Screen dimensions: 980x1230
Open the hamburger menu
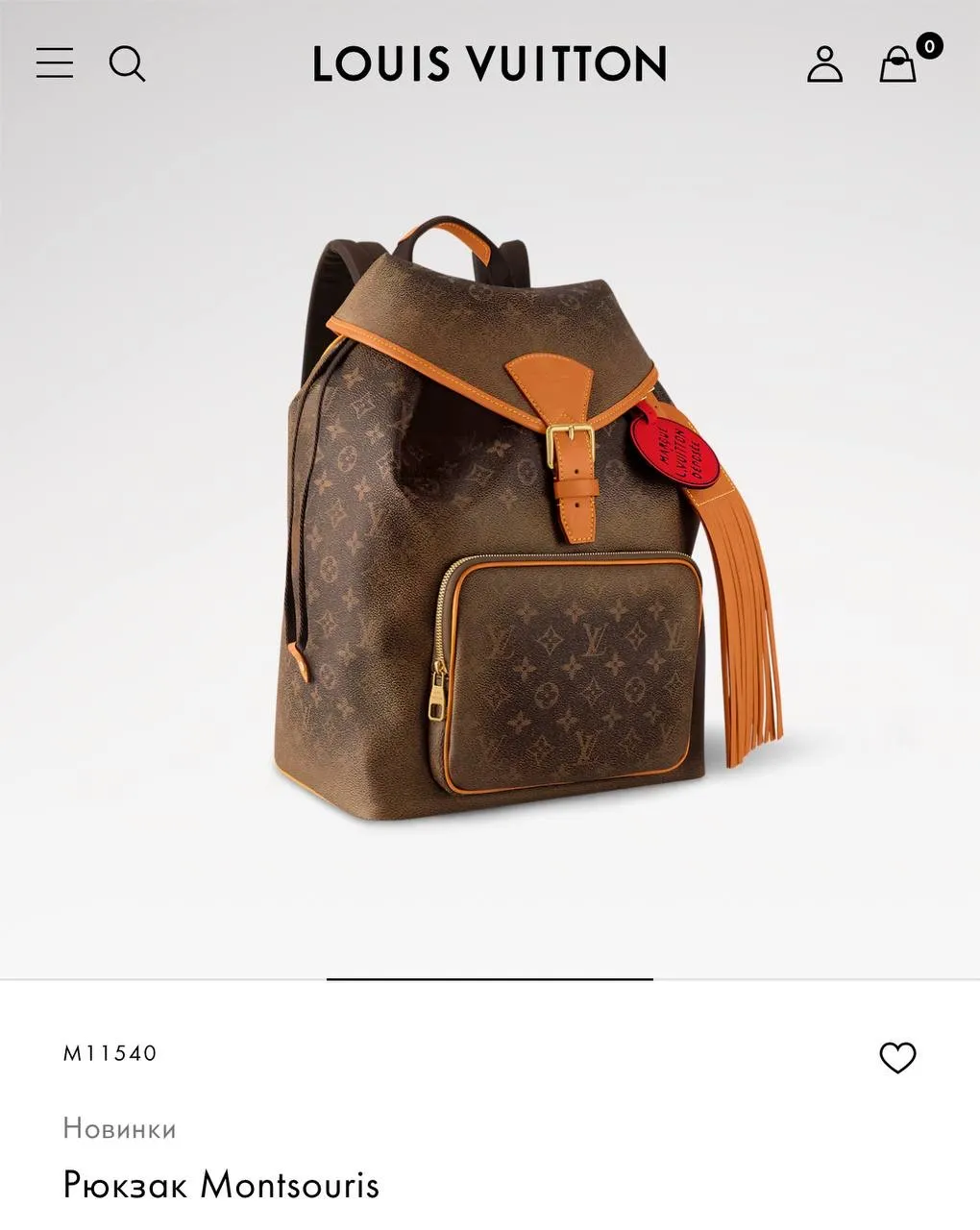point(55,63)
